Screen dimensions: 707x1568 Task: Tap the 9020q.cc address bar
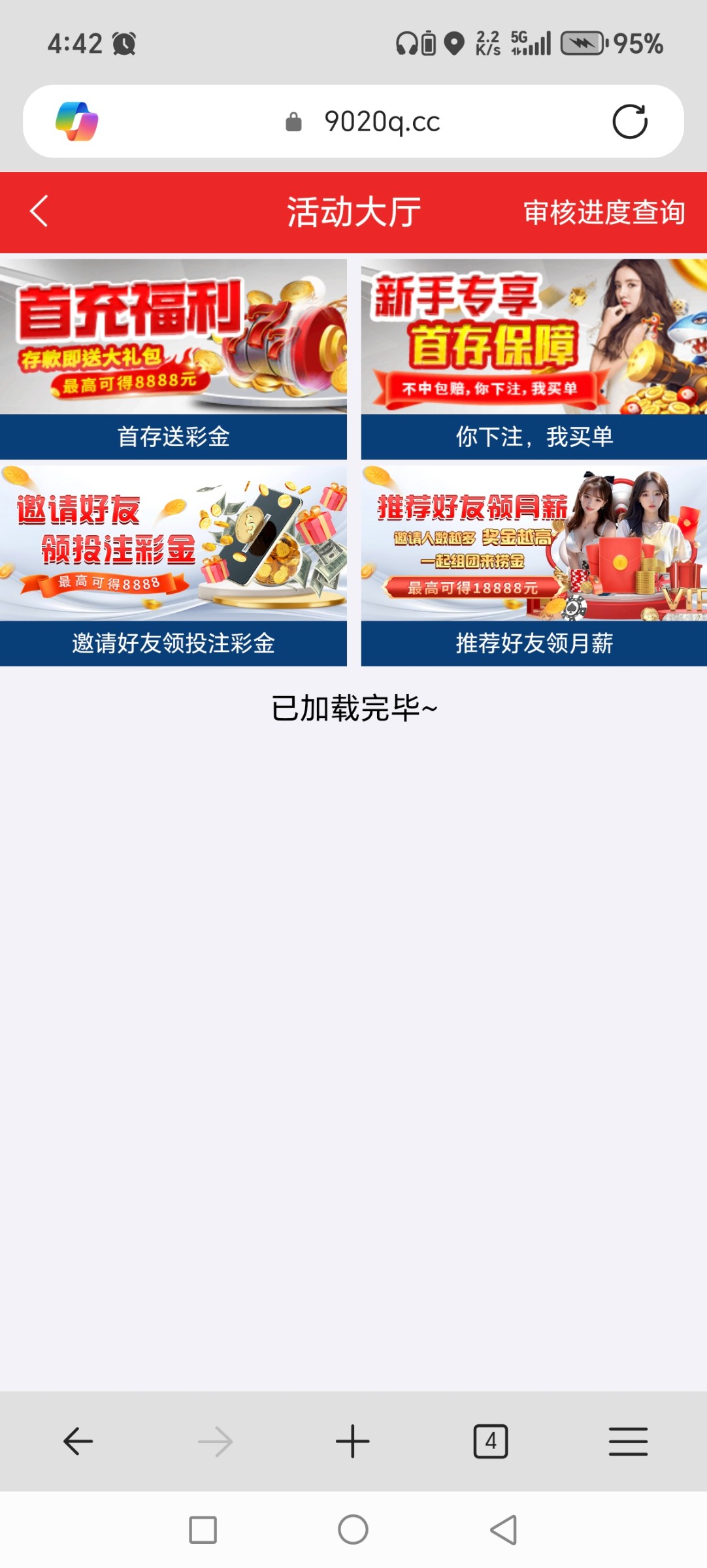tap(382, 122)
